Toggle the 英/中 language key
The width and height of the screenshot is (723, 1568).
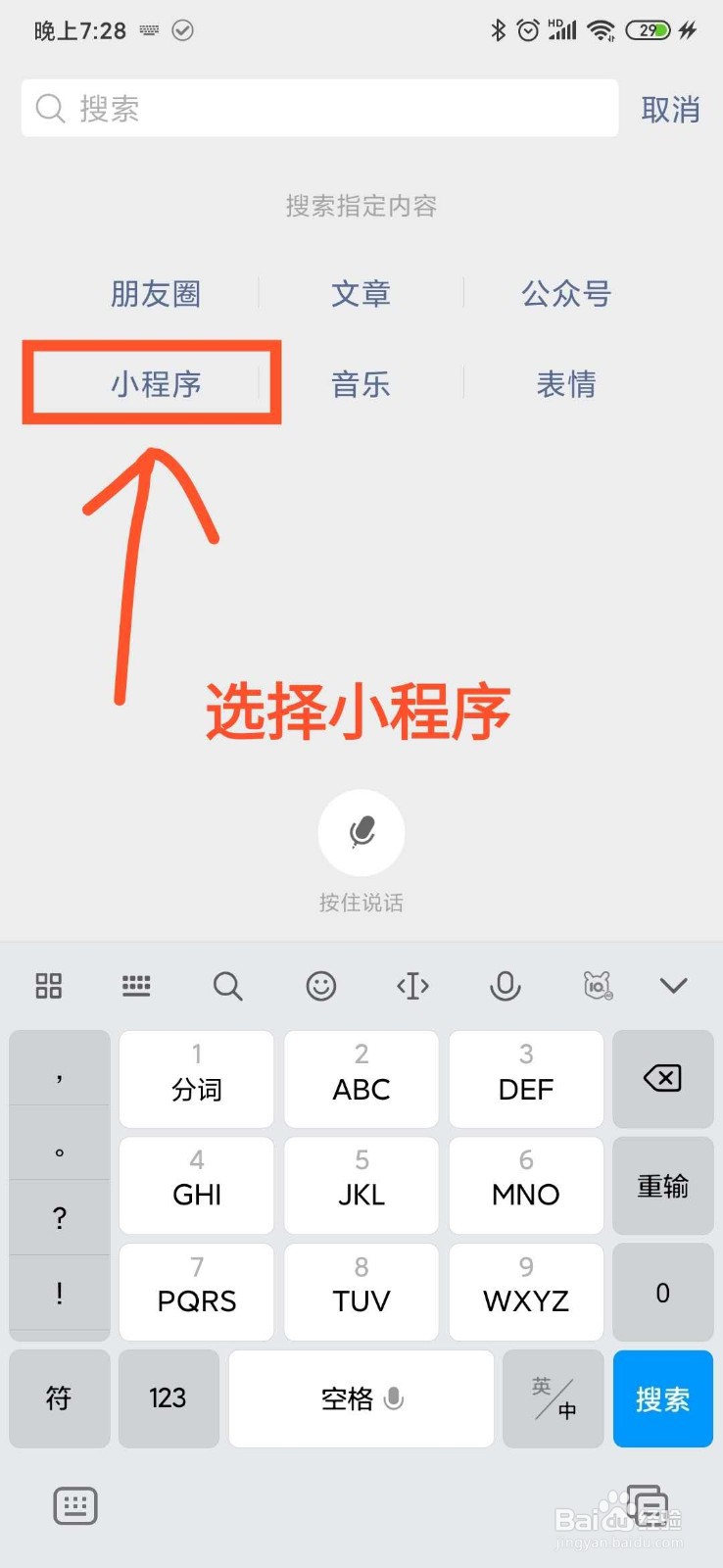(x=553, y=1398)
